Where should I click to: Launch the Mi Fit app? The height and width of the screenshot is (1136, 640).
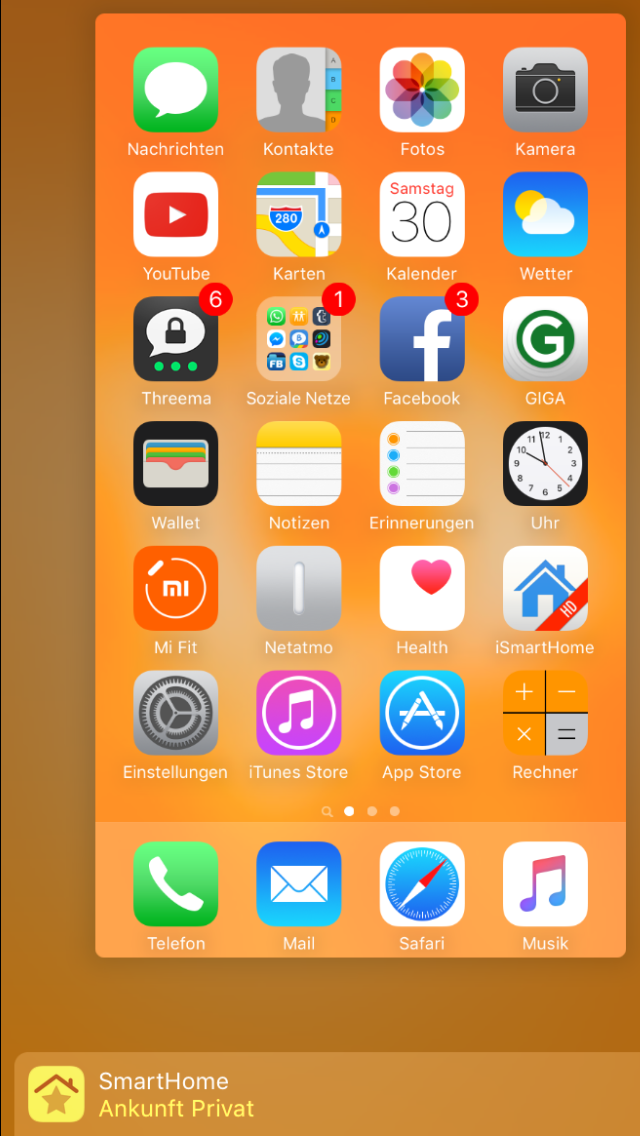point(175,588)
